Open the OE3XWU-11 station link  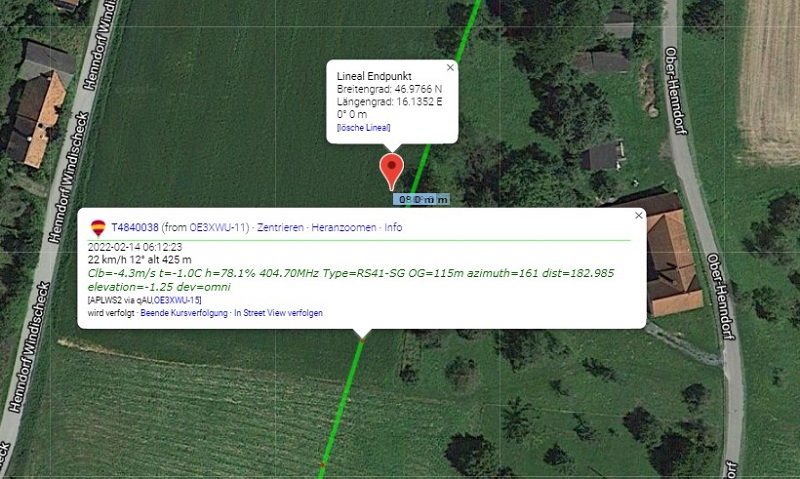[218, 228]
